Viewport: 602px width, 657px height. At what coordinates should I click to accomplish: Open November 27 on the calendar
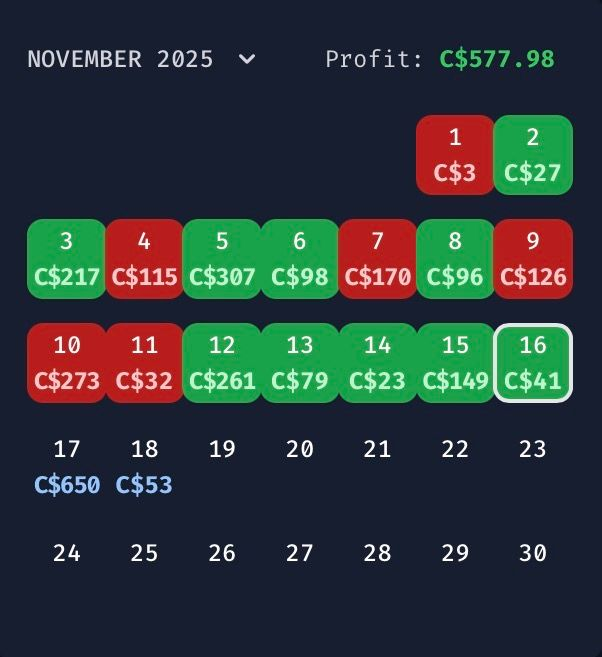300,553
